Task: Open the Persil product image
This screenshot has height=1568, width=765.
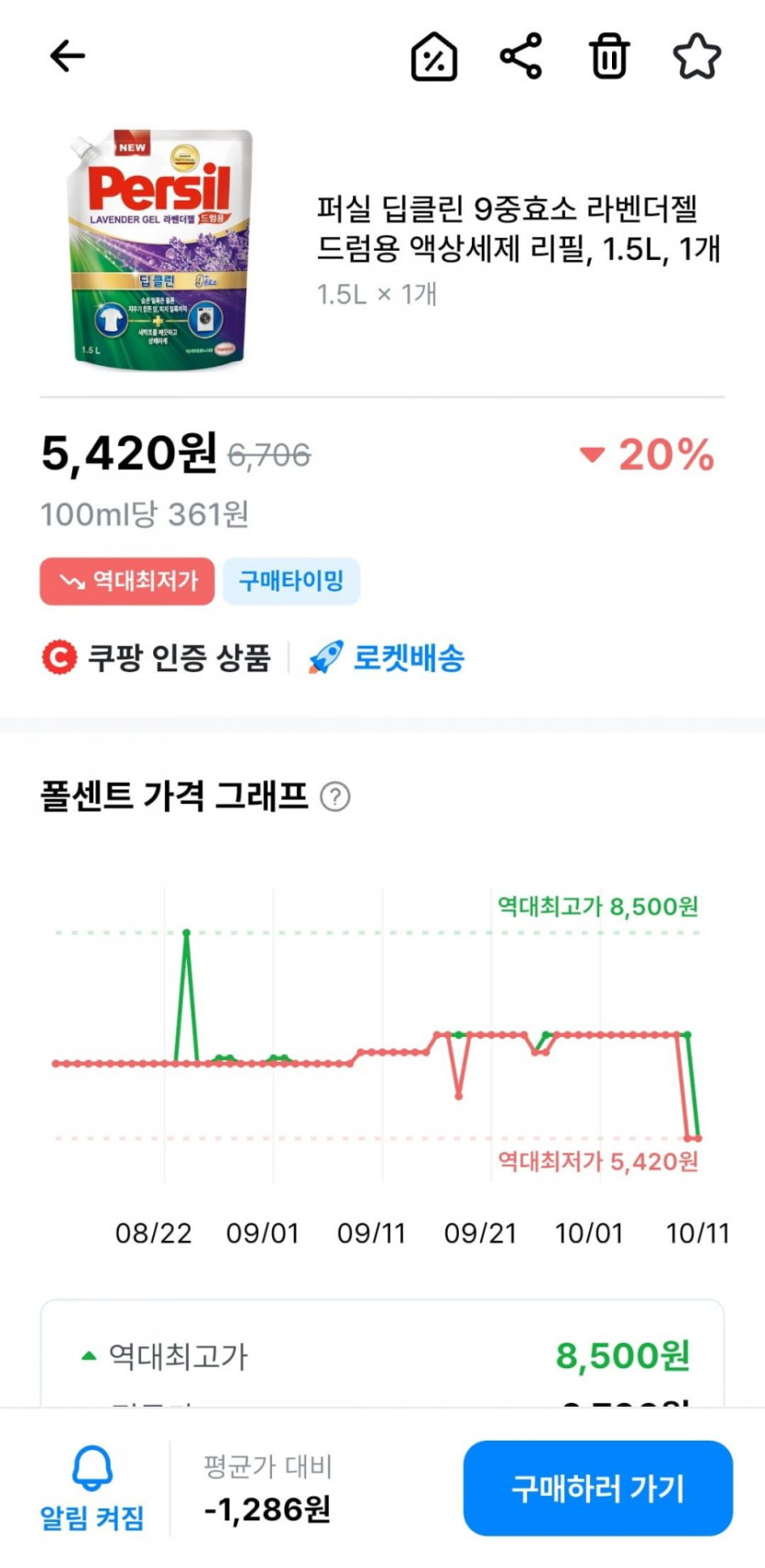Action: [160, 248]
